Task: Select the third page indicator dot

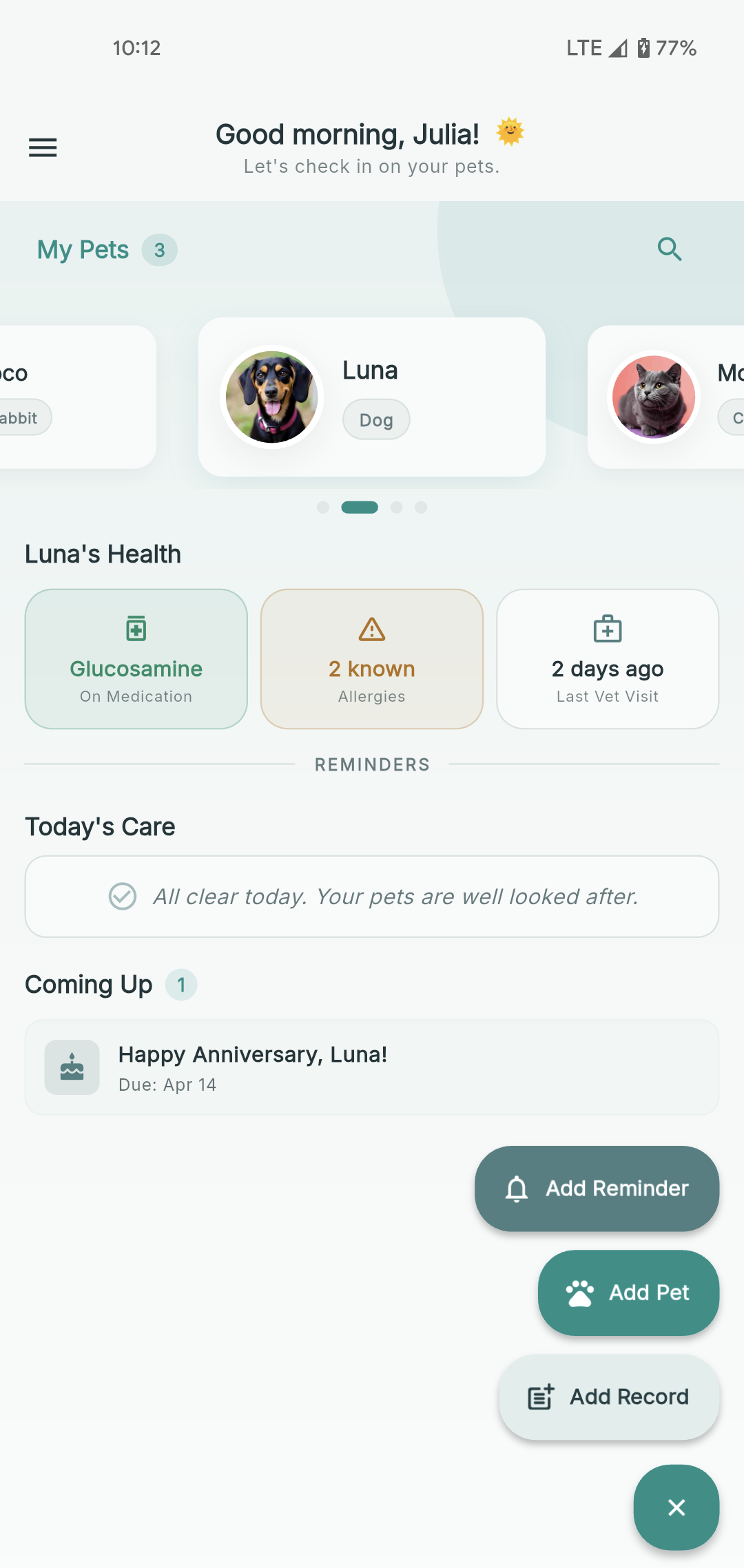Action: point(397,507)
